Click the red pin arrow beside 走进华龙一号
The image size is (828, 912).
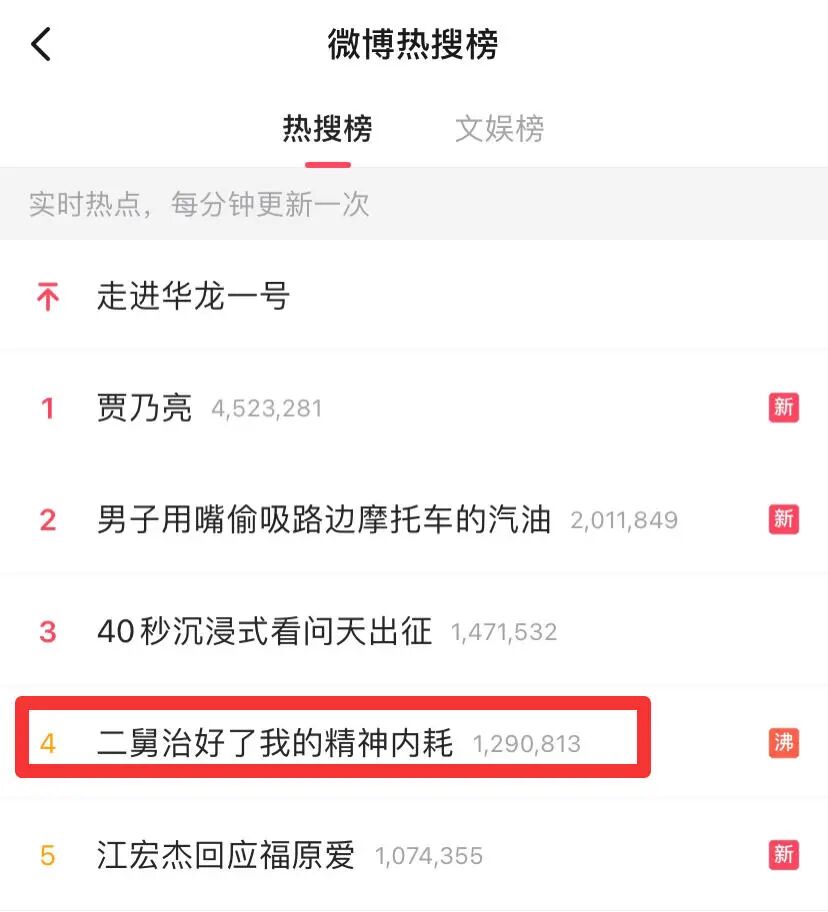(x=47, y=296)
